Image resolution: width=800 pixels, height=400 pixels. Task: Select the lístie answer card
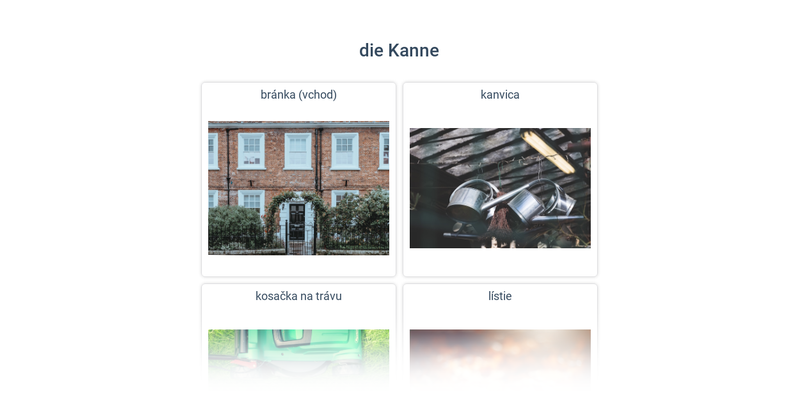click(x=500, y=340)
